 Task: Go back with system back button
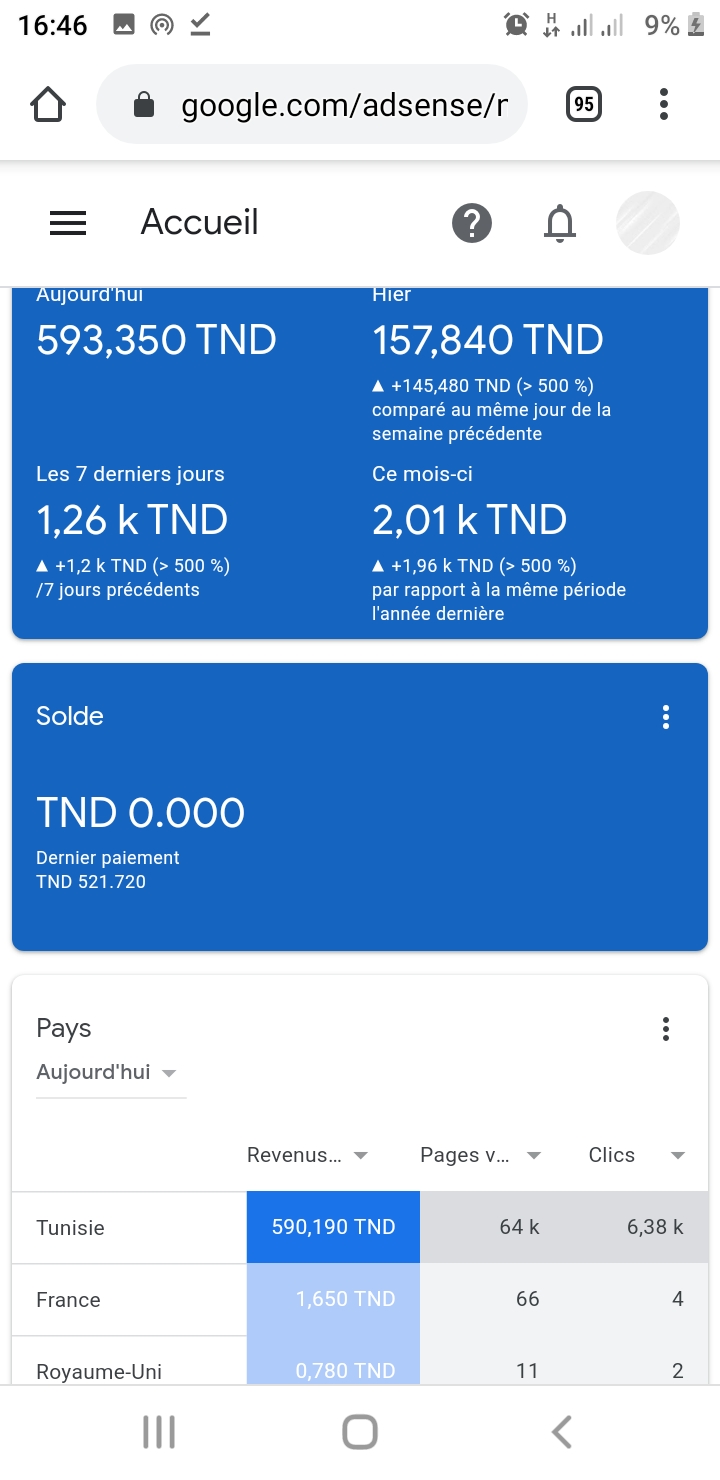tap(561, 1432)
